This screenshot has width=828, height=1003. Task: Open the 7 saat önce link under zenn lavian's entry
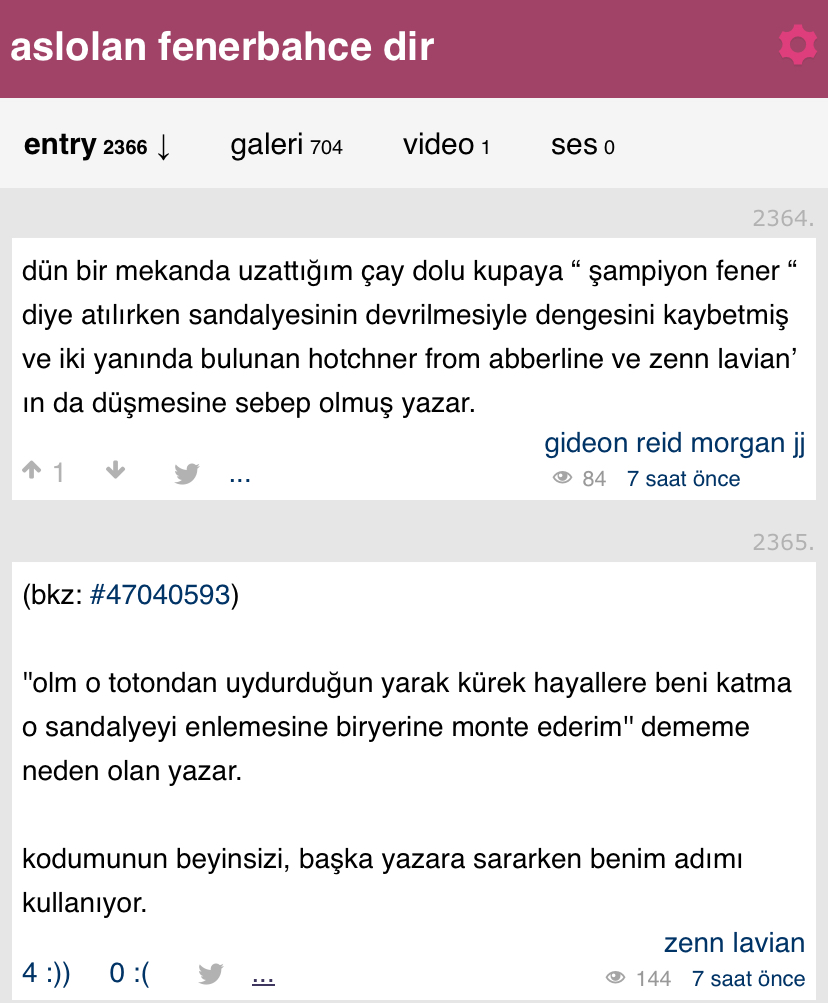748,978
